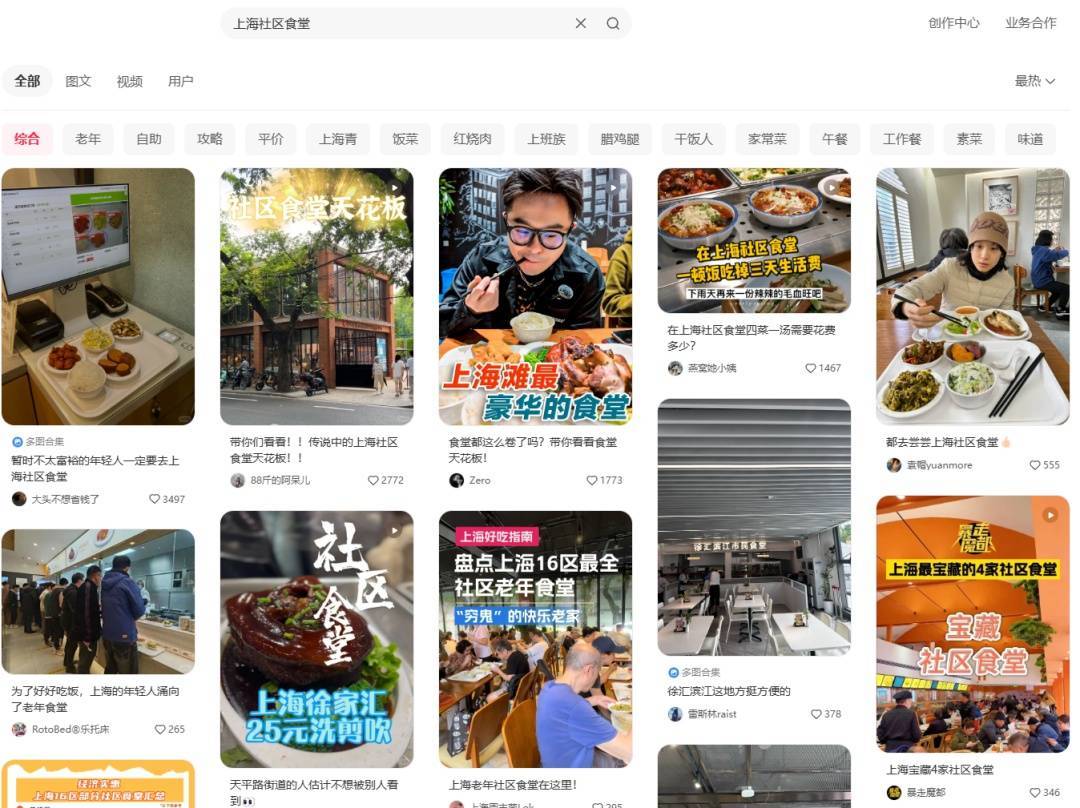Open the post 社区食堂天花板 by 88斤的阿呆儿
The width and height of the screenshot is (1080, 808).
point(316,296)
